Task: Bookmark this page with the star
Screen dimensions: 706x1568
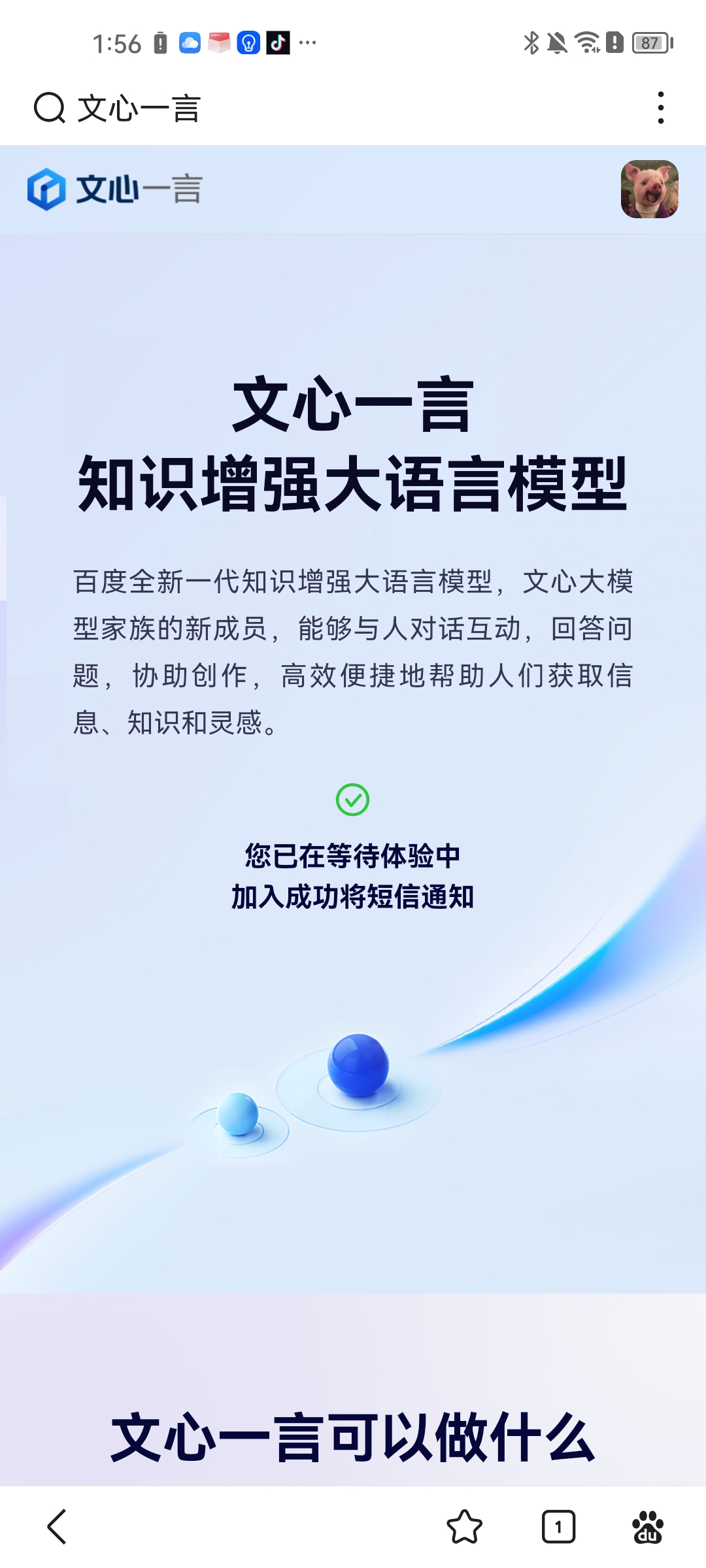Action: pos(464,1527)
